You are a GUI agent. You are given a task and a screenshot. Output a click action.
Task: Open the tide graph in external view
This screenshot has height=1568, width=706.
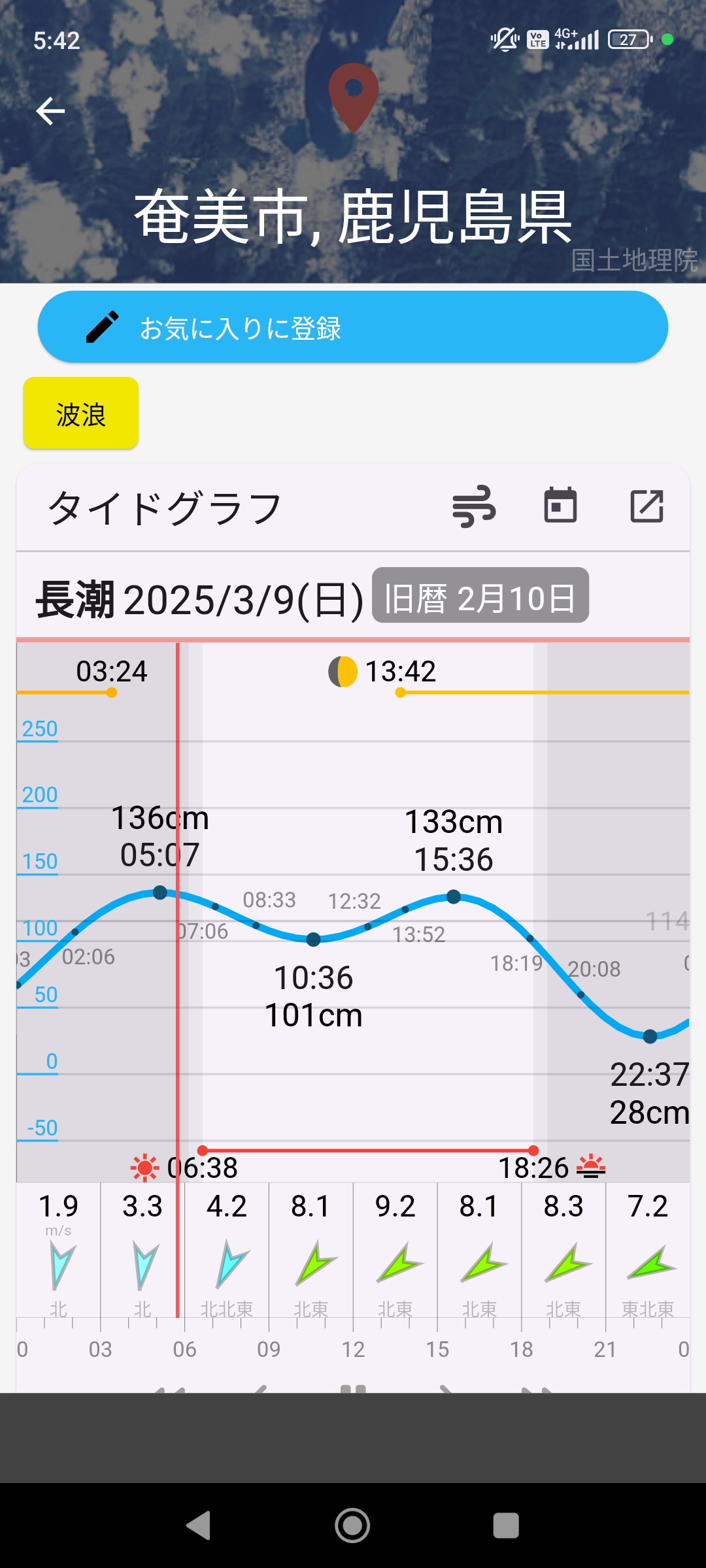click(647, 506)
